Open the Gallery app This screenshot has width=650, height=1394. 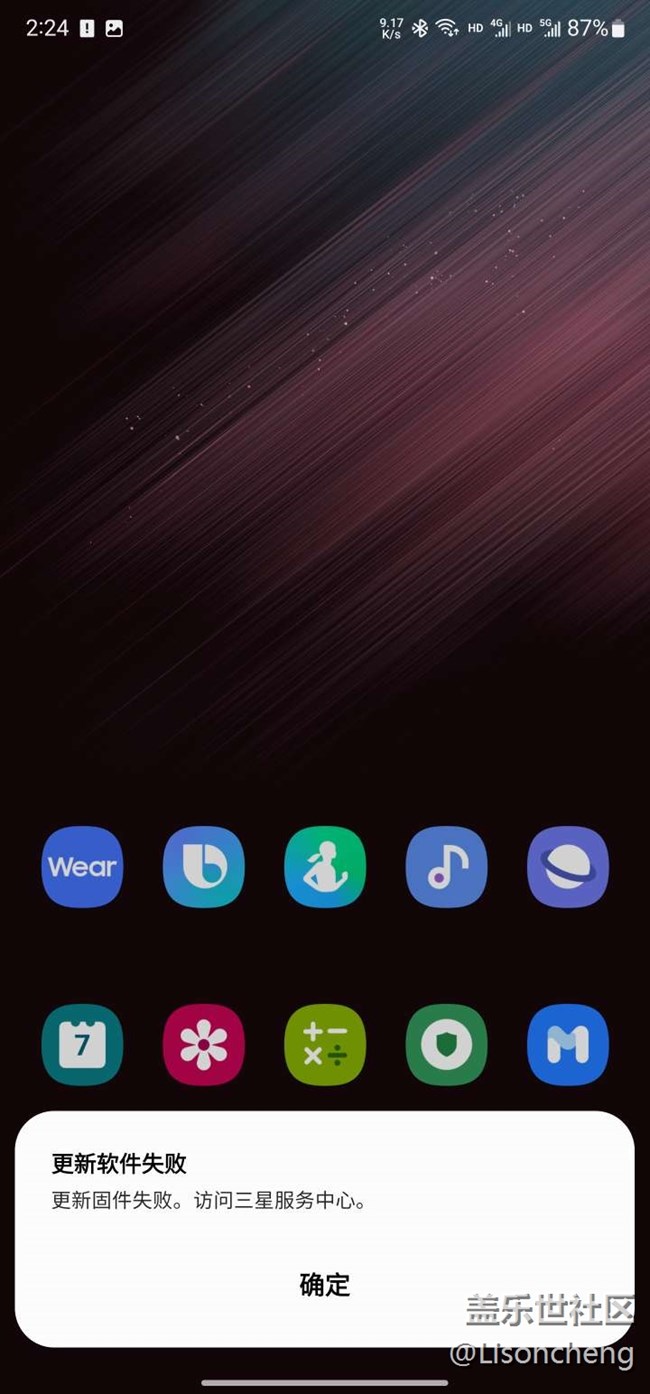(x=204, y=1045)
